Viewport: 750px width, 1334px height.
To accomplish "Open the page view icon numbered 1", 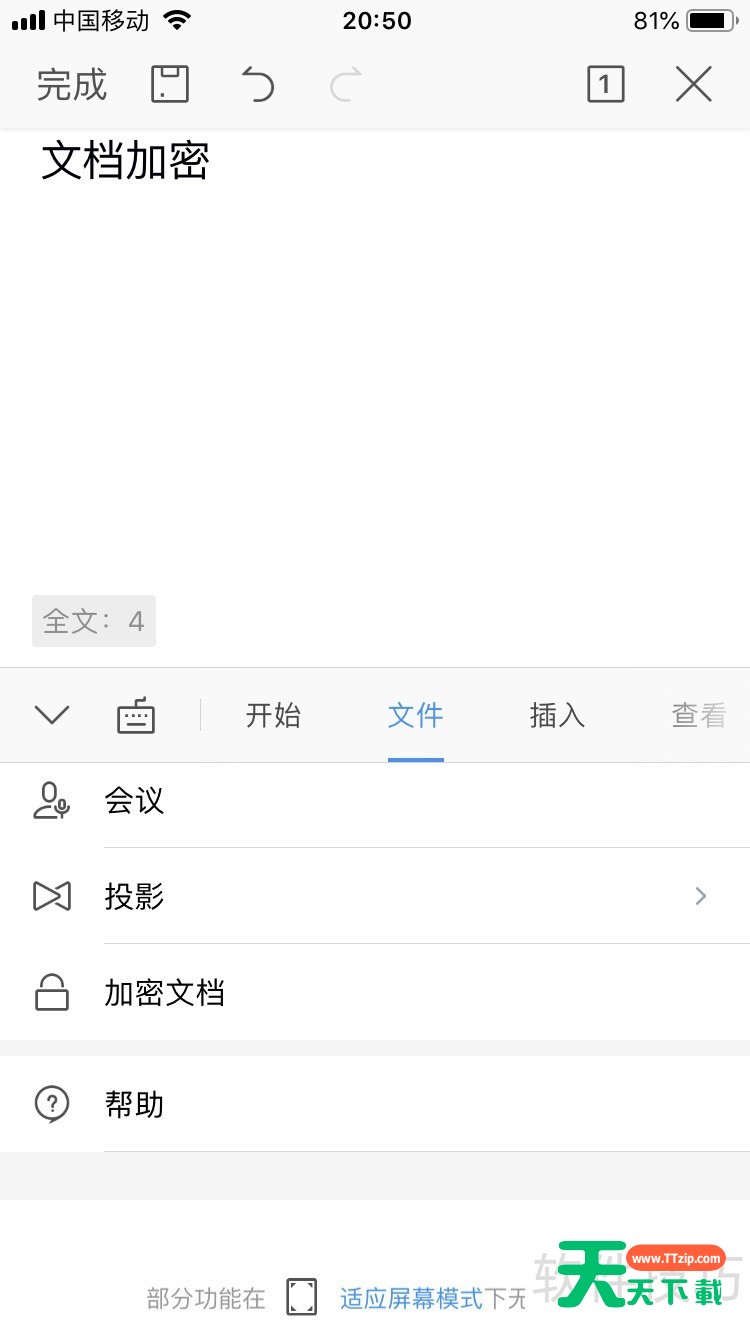I will (605, 85).
